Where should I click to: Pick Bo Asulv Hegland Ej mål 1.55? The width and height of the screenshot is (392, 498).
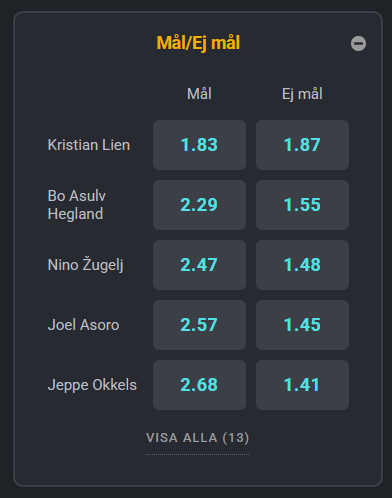click(302, 205)
